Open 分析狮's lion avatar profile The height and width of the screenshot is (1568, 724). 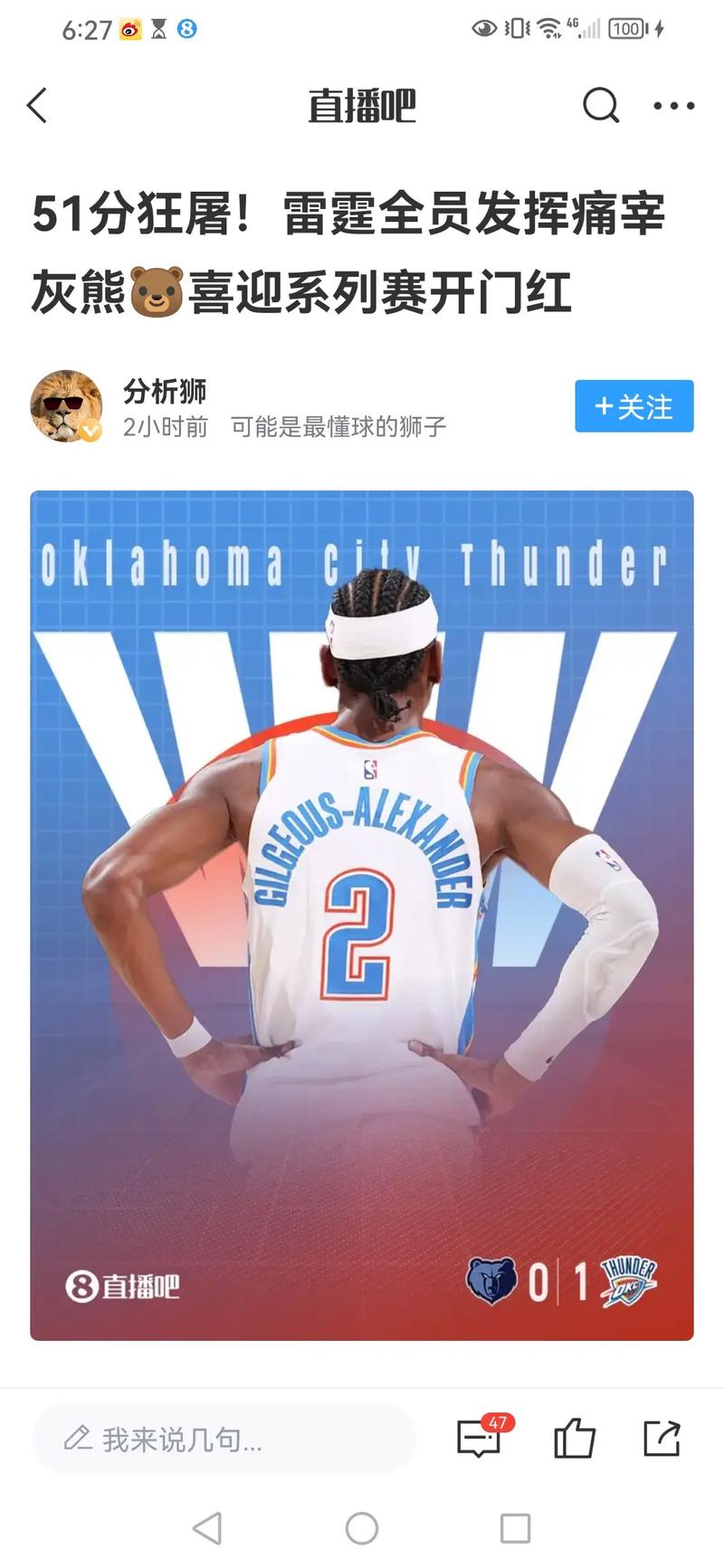click(x=66, y=405)
